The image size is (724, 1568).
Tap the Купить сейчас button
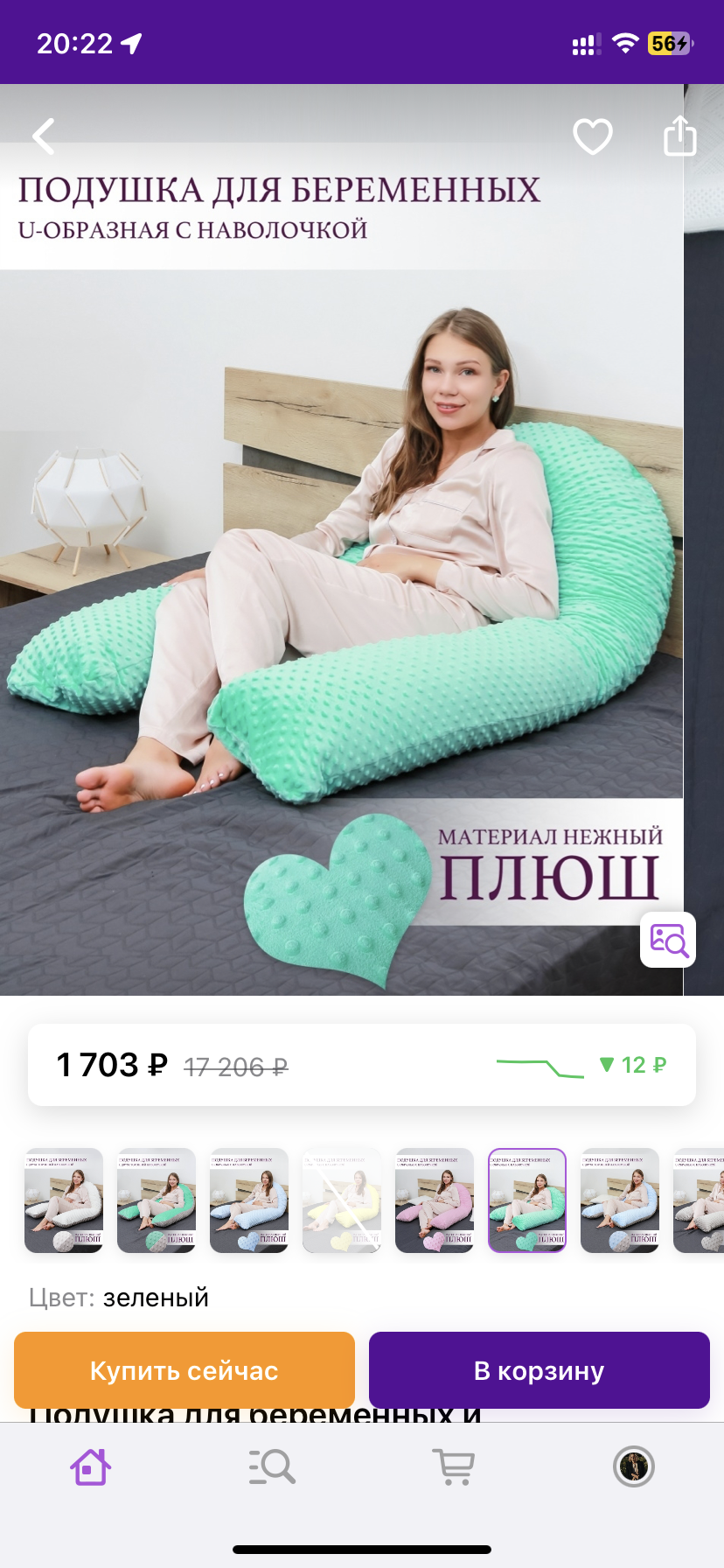[x=184, y=1370]
